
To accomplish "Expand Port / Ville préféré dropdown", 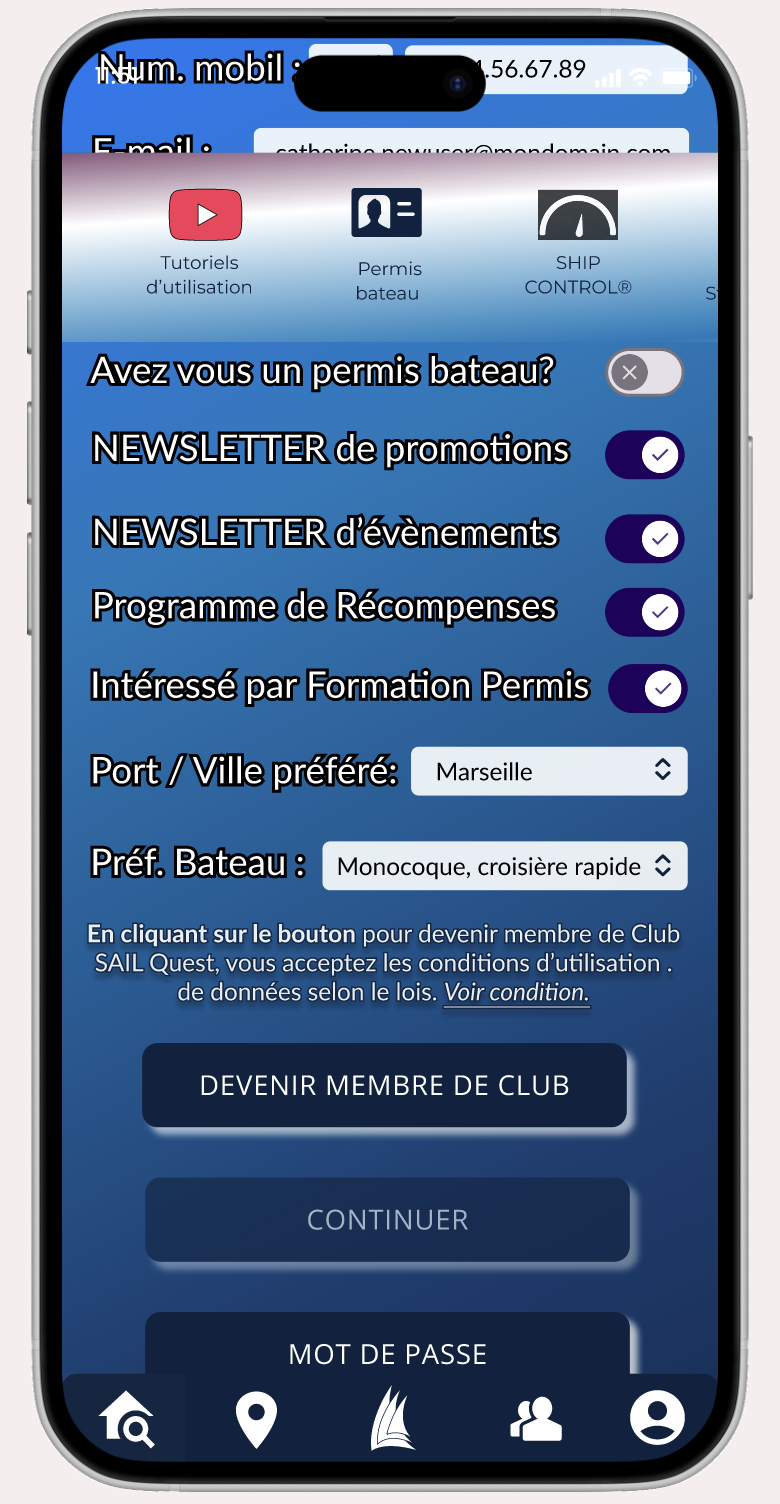I will (x=549, y=771).
